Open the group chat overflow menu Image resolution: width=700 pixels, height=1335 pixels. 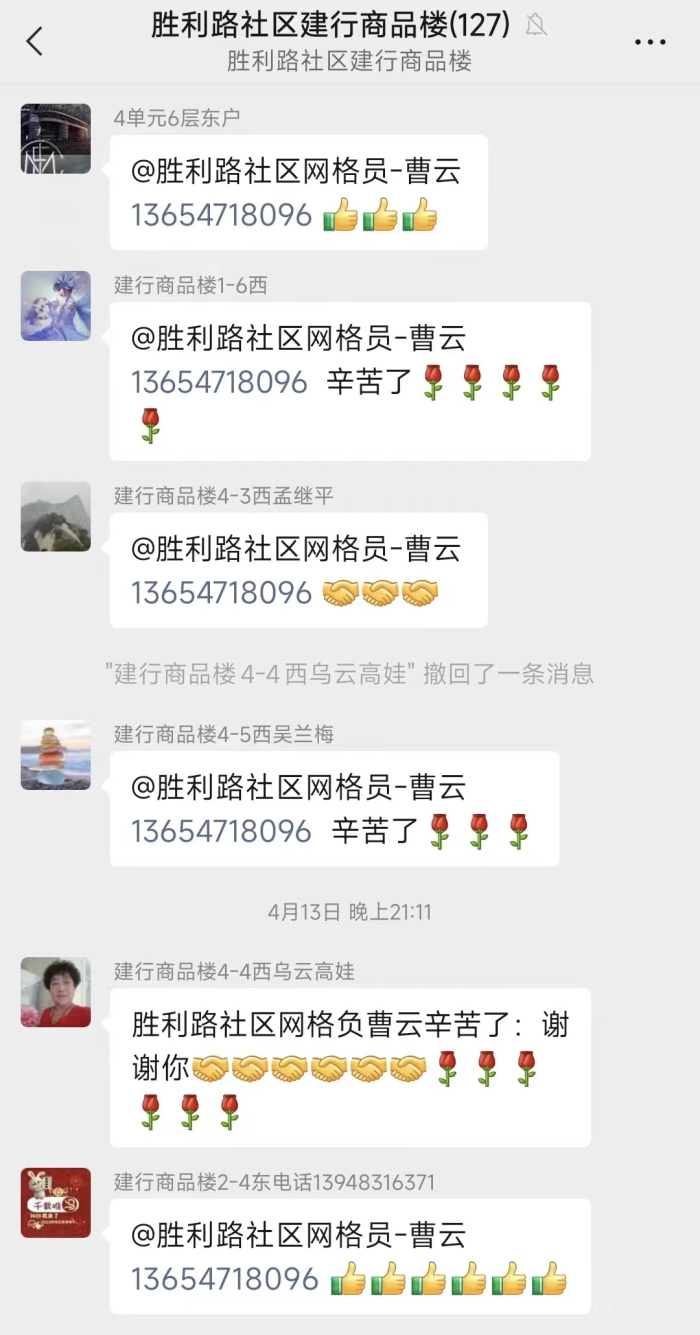click(x=650, y=42)
